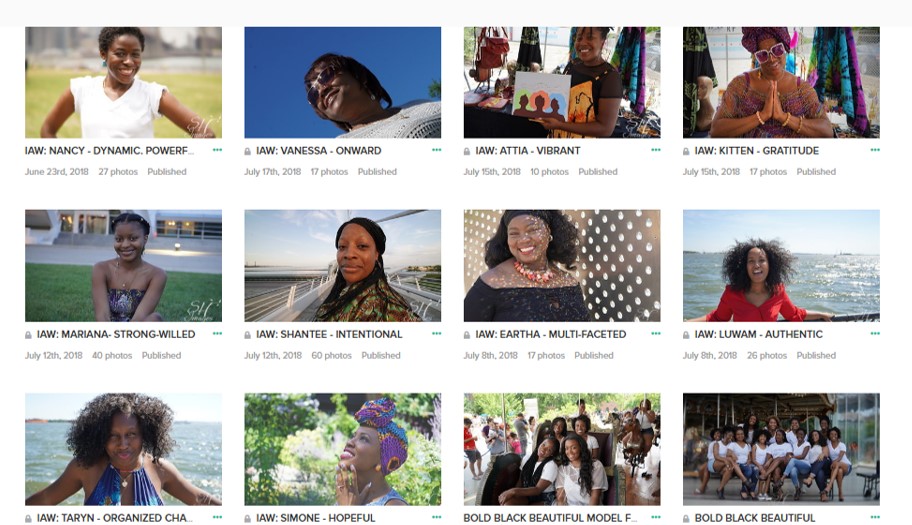The width and height of the screenshot is (912, 525).
Task: Open more options for IAW: Vanessa
Action: click(436, 150)
